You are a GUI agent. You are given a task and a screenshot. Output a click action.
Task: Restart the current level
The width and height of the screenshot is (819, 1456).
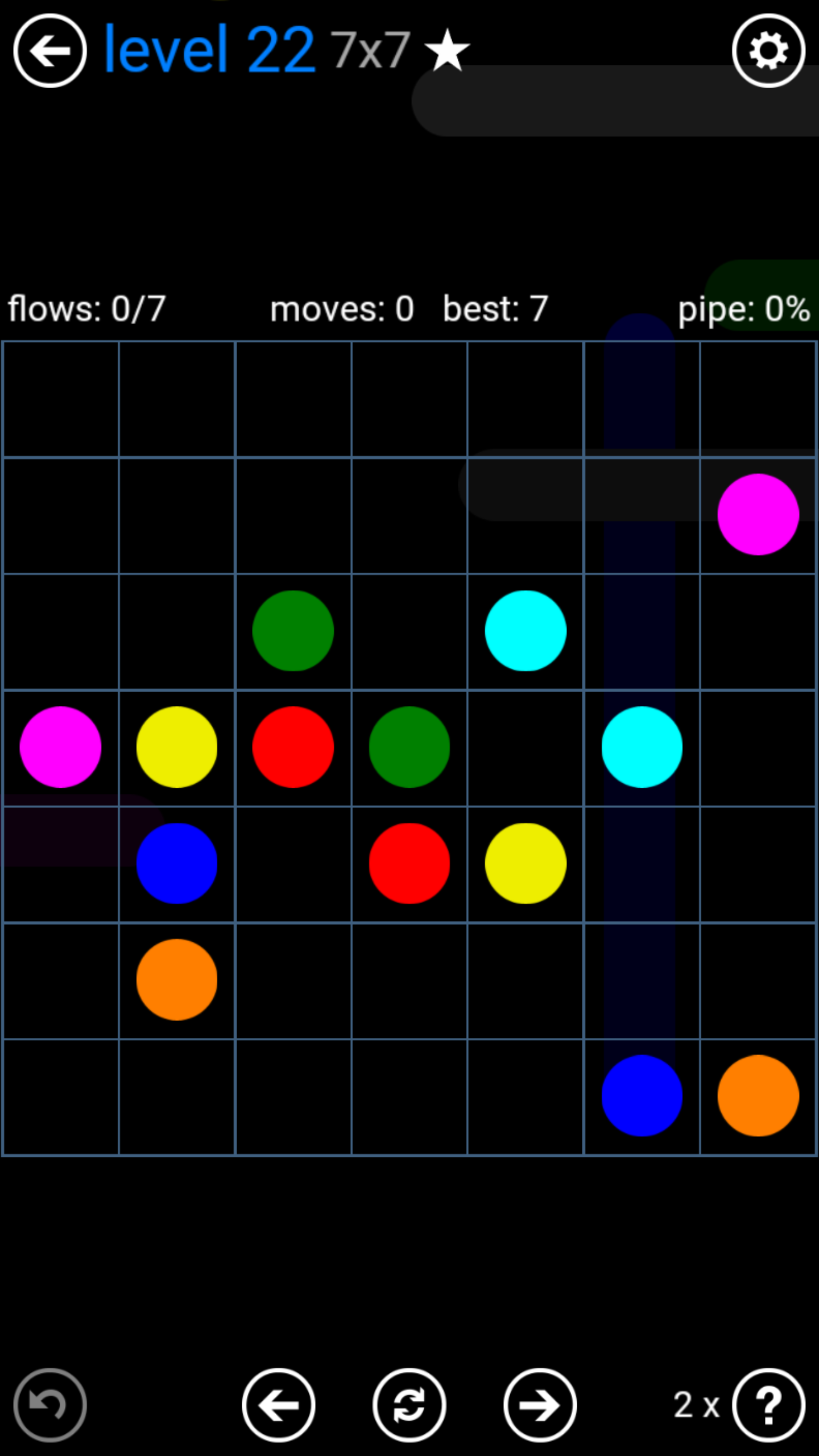(x=409, y=1405)
